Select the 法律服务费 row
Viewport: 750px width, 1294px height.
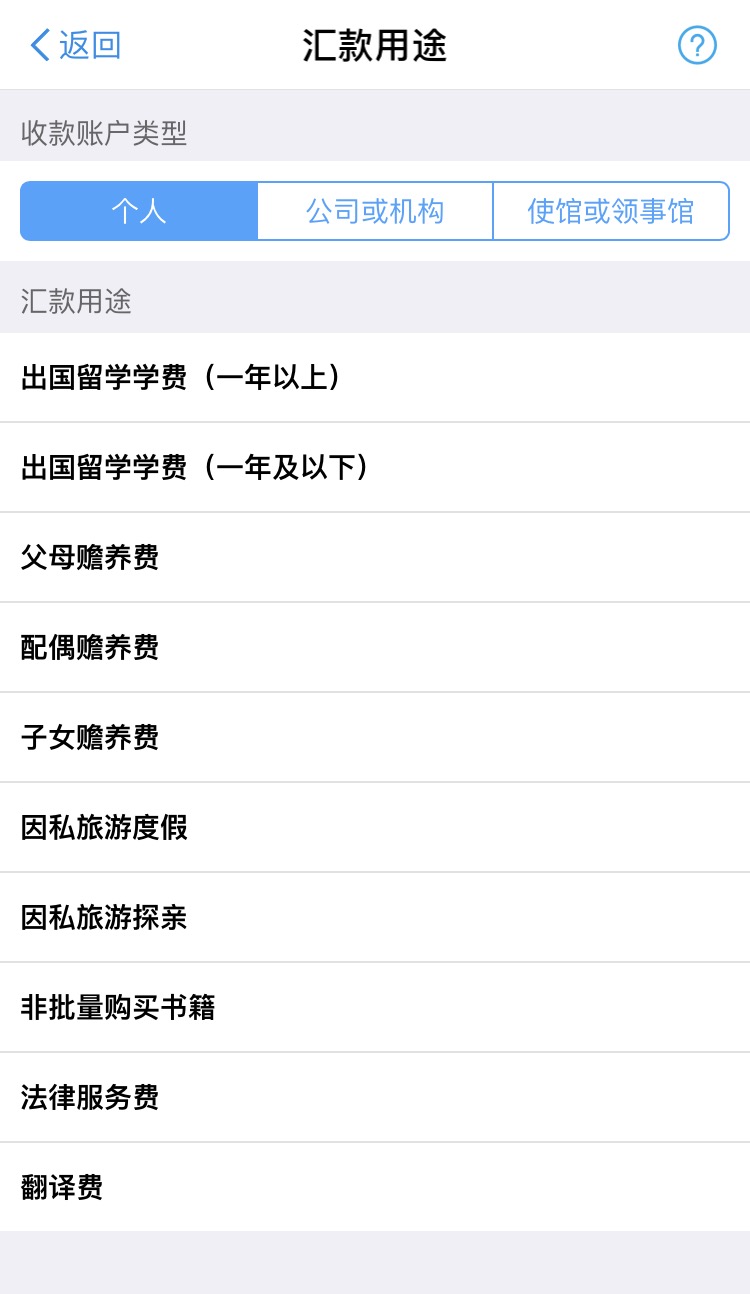coord(375,1098)
